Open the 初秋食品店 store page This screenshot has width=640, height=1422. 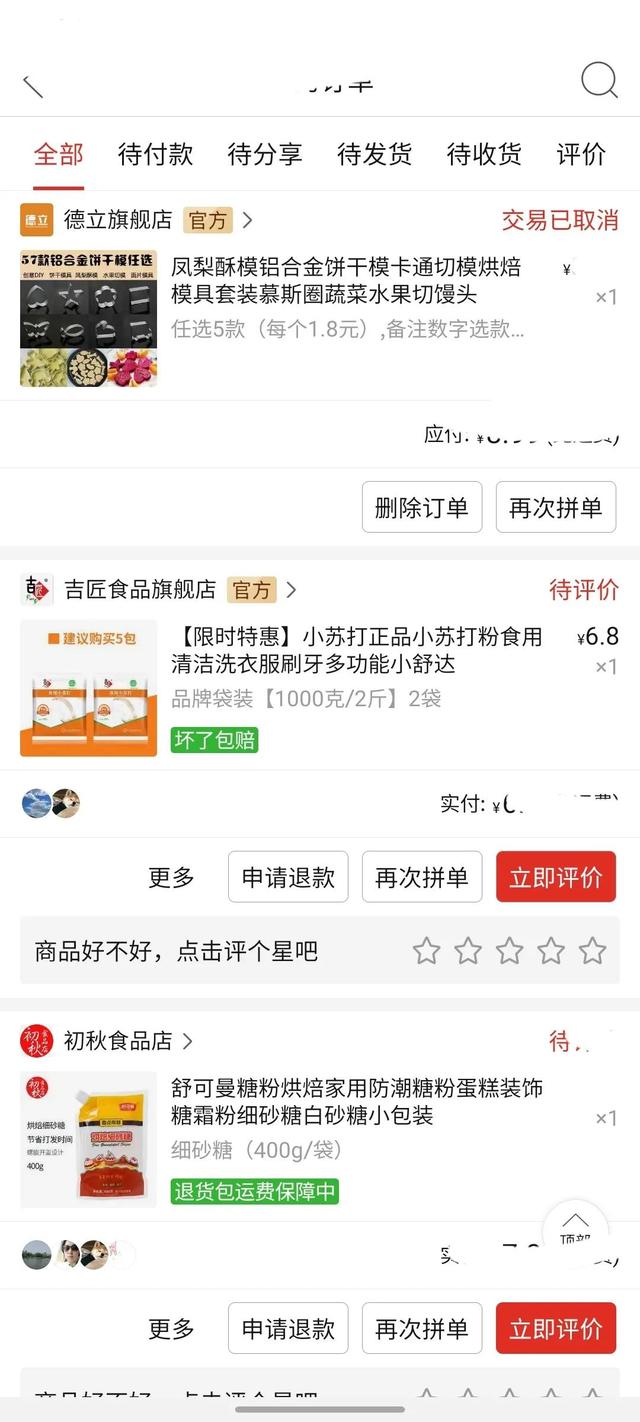(107, 1041)
